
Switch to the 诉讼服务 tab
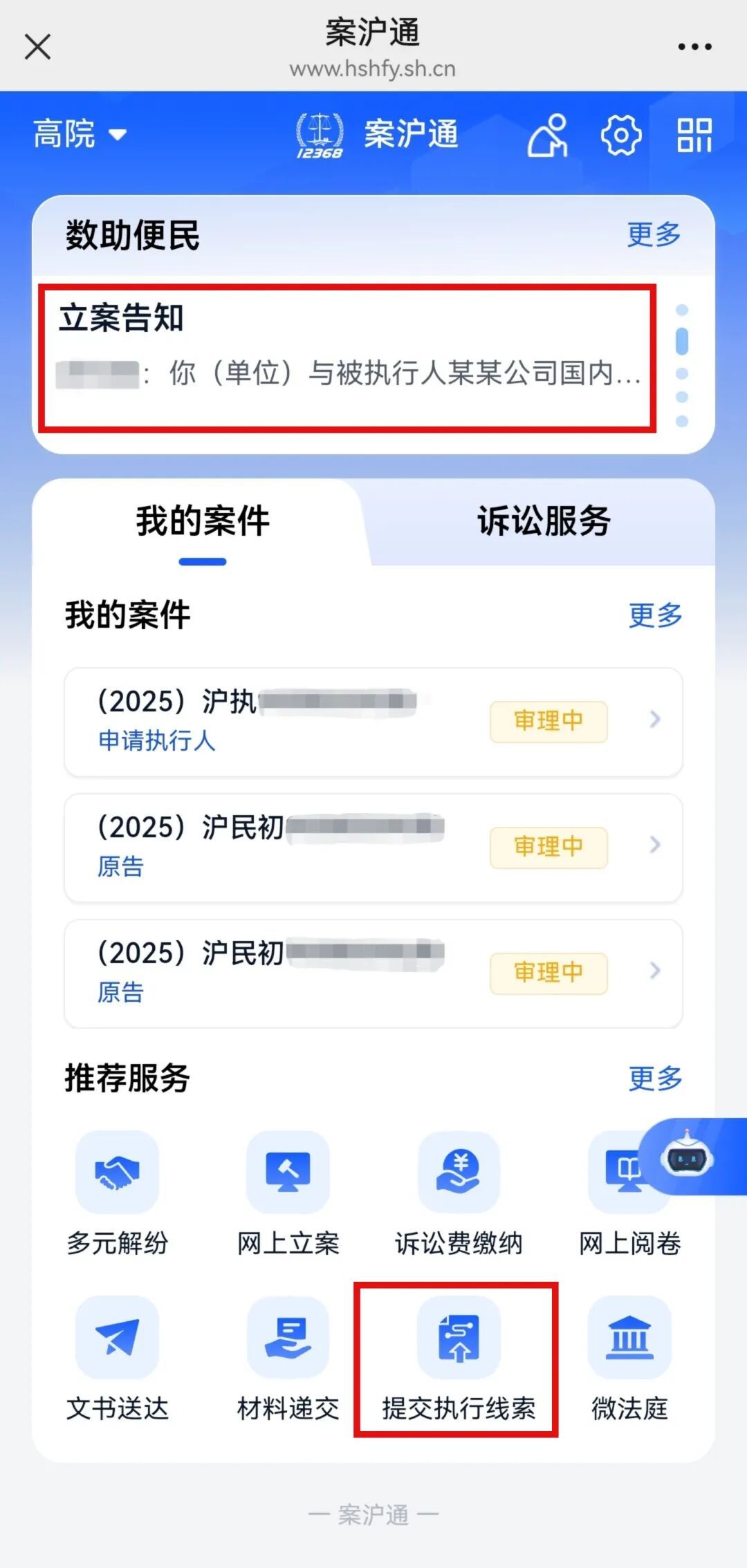pyautogui.click(x=544, y=521)
